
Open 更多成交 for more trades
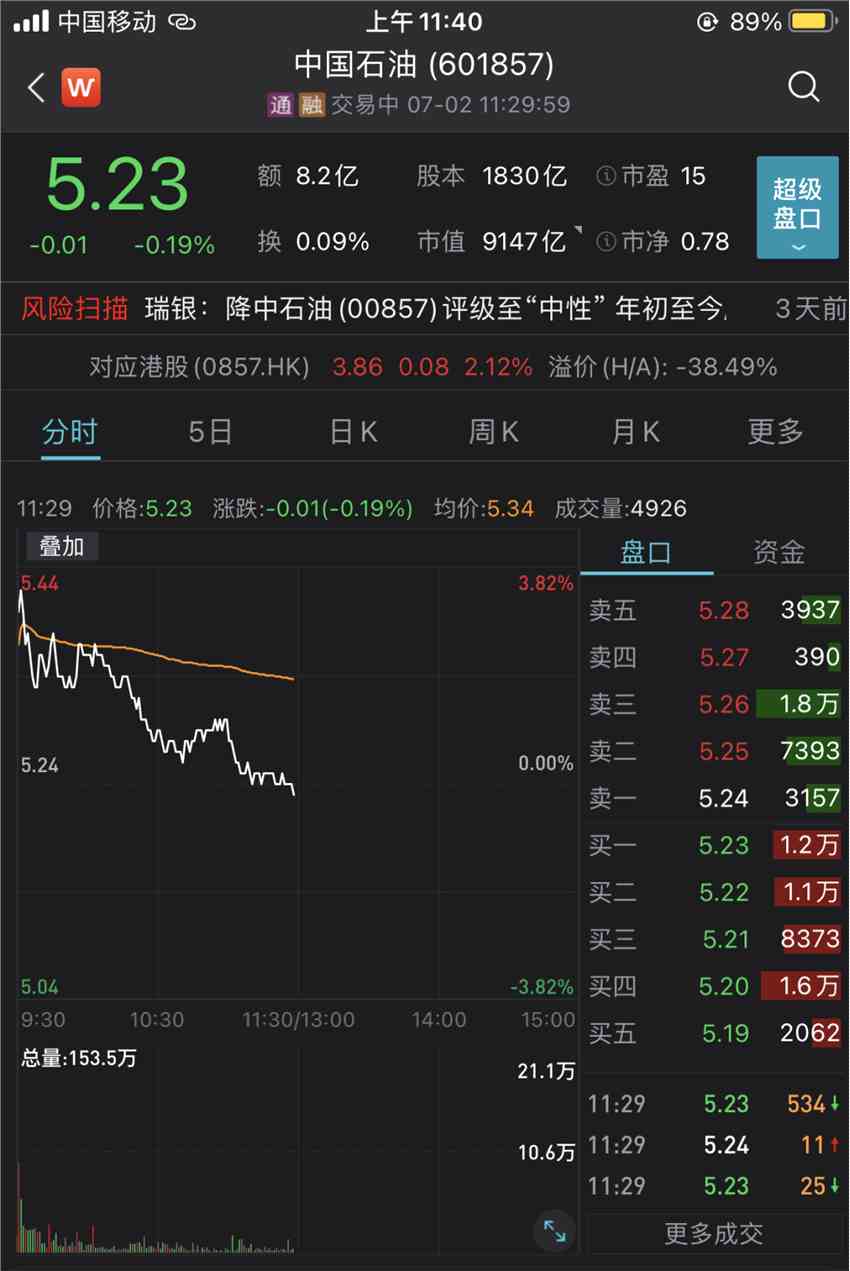713,1234
